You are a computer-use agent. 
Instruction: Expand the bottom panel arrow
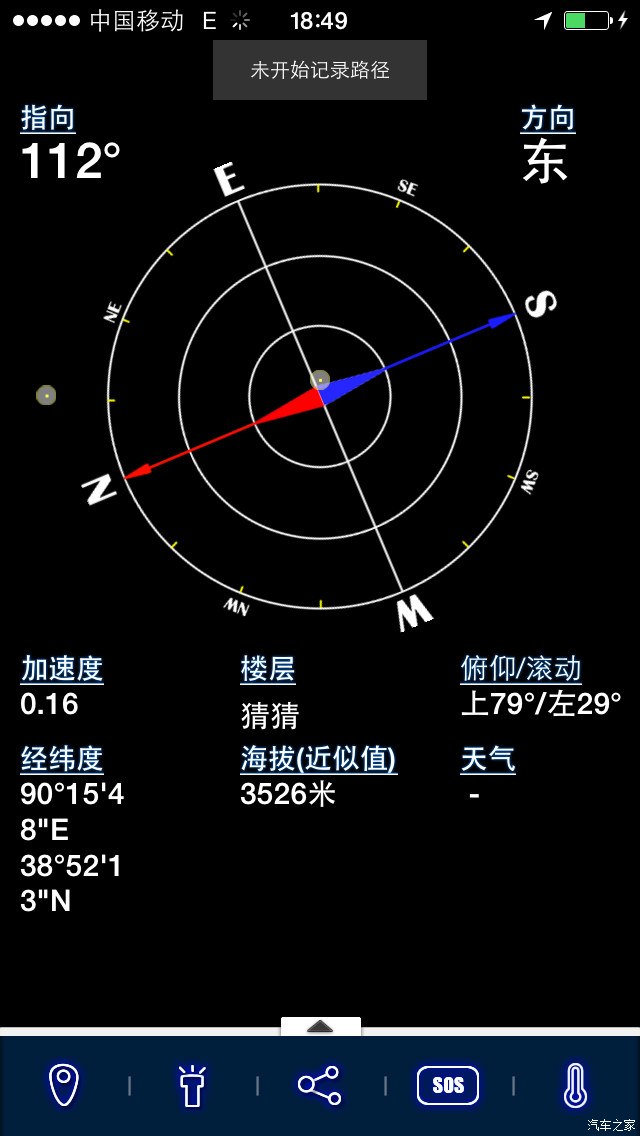(x=320, y=1026)
